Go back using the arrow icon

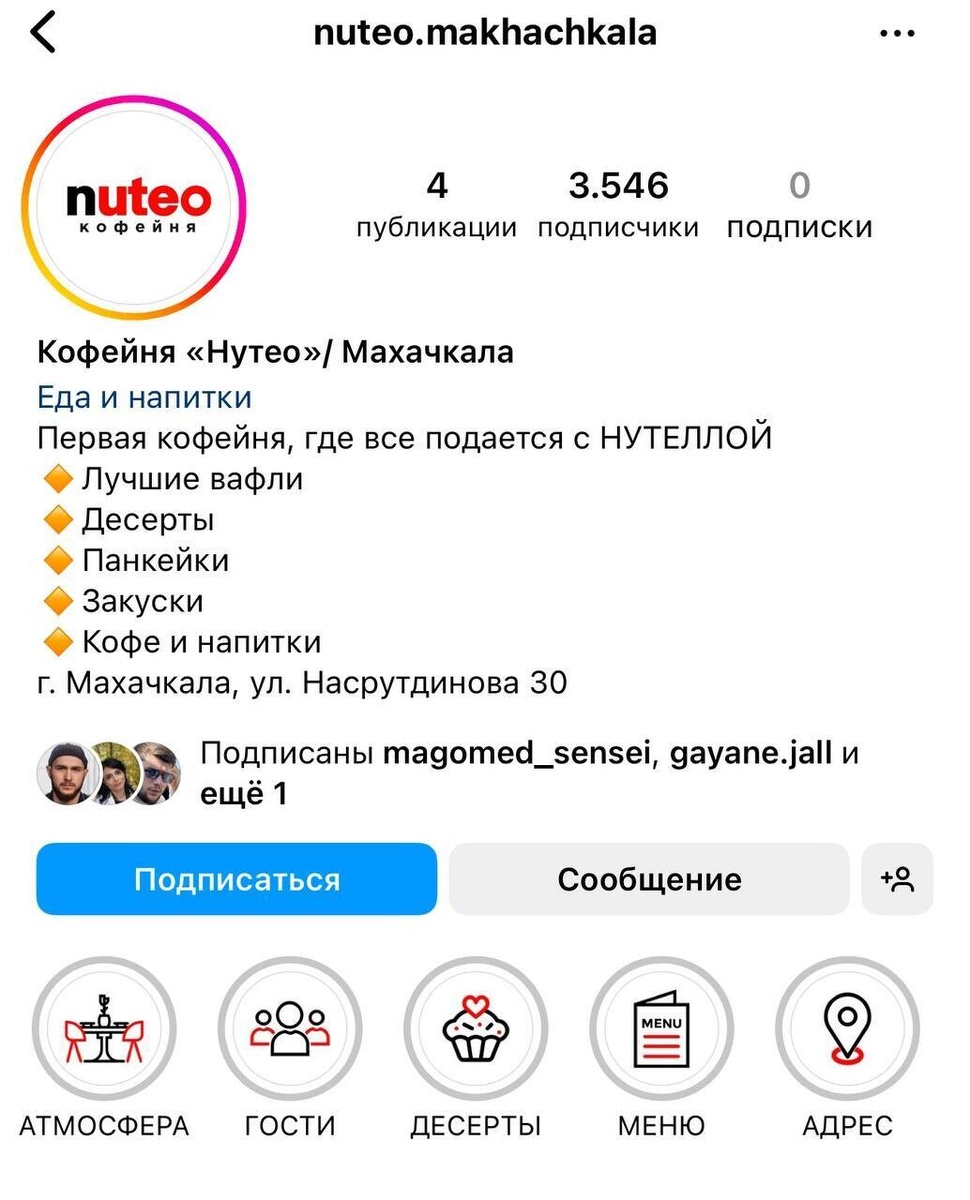point(42,32)
